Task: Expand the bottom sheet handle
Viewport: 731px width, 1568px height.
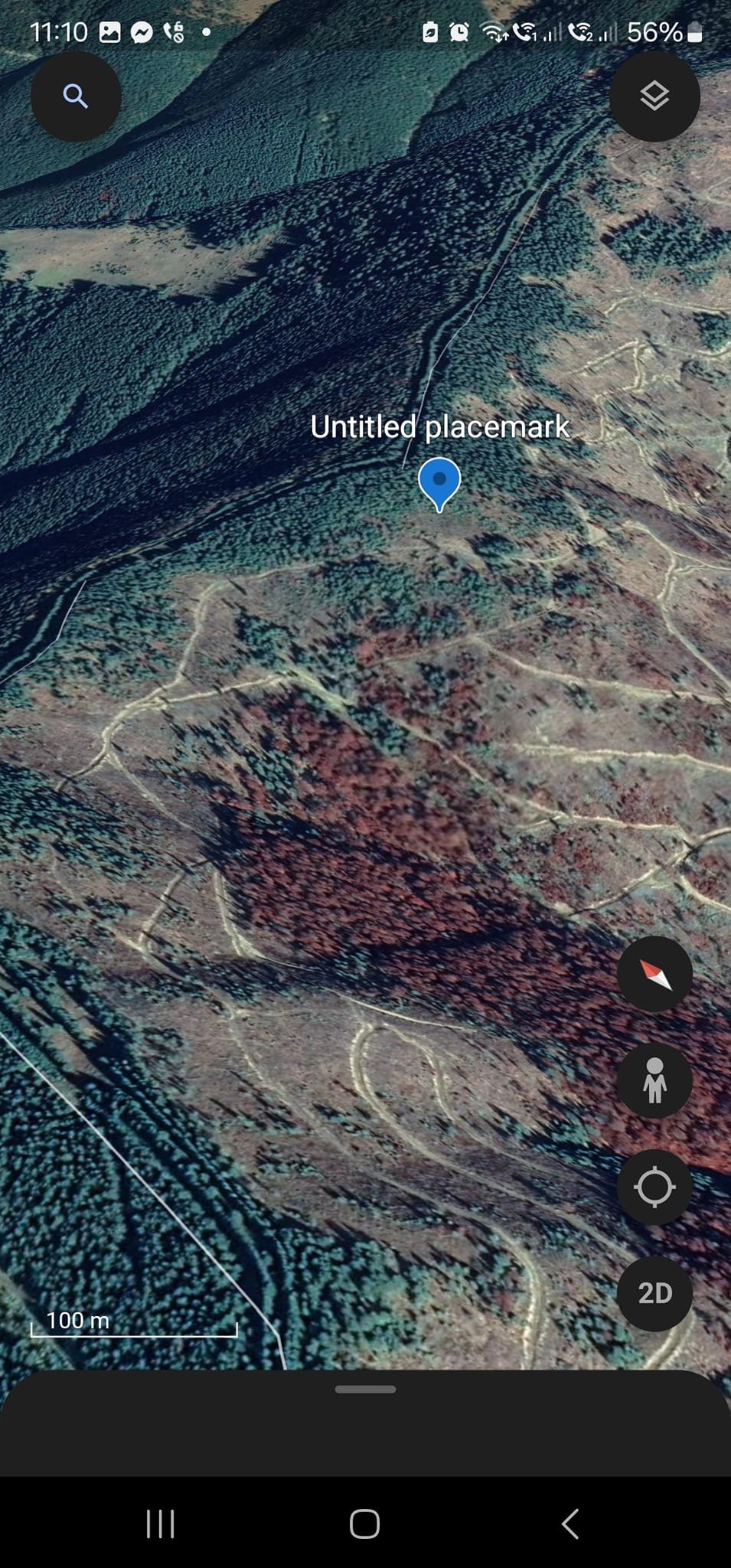Action: 365,1389
